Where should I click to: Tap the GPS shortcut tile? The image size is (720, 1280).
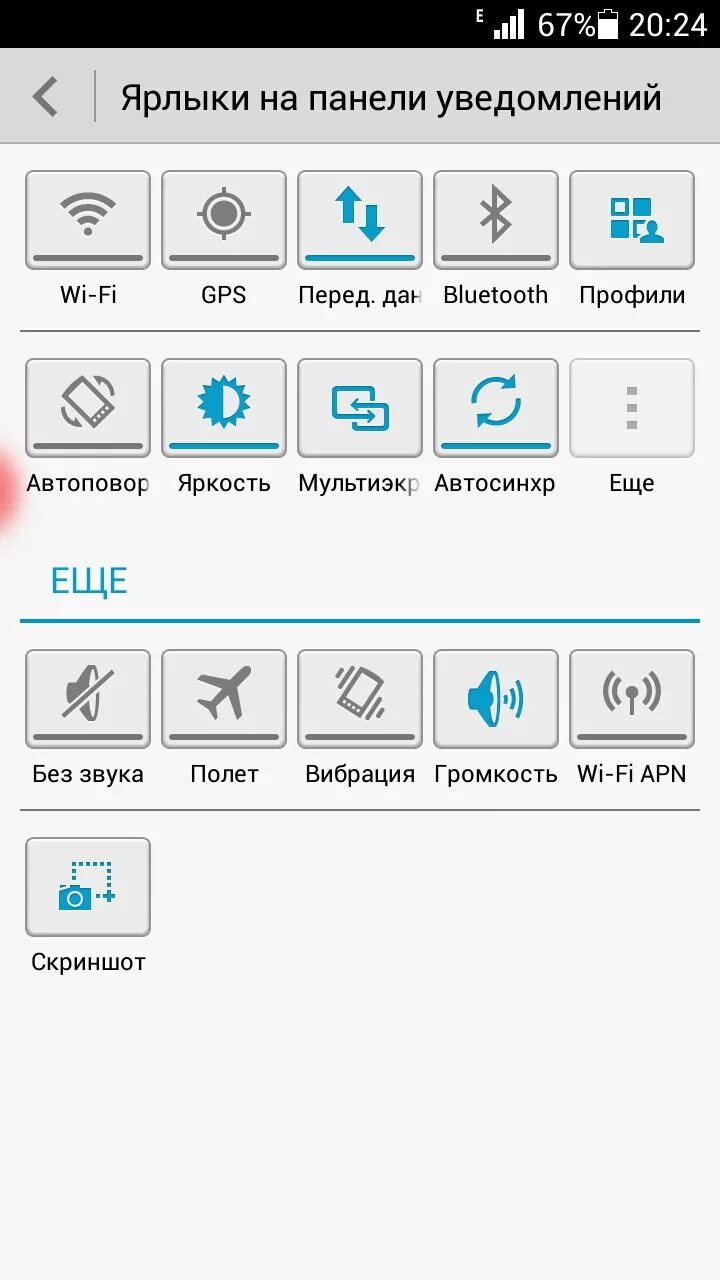click(x=224, y=219)
